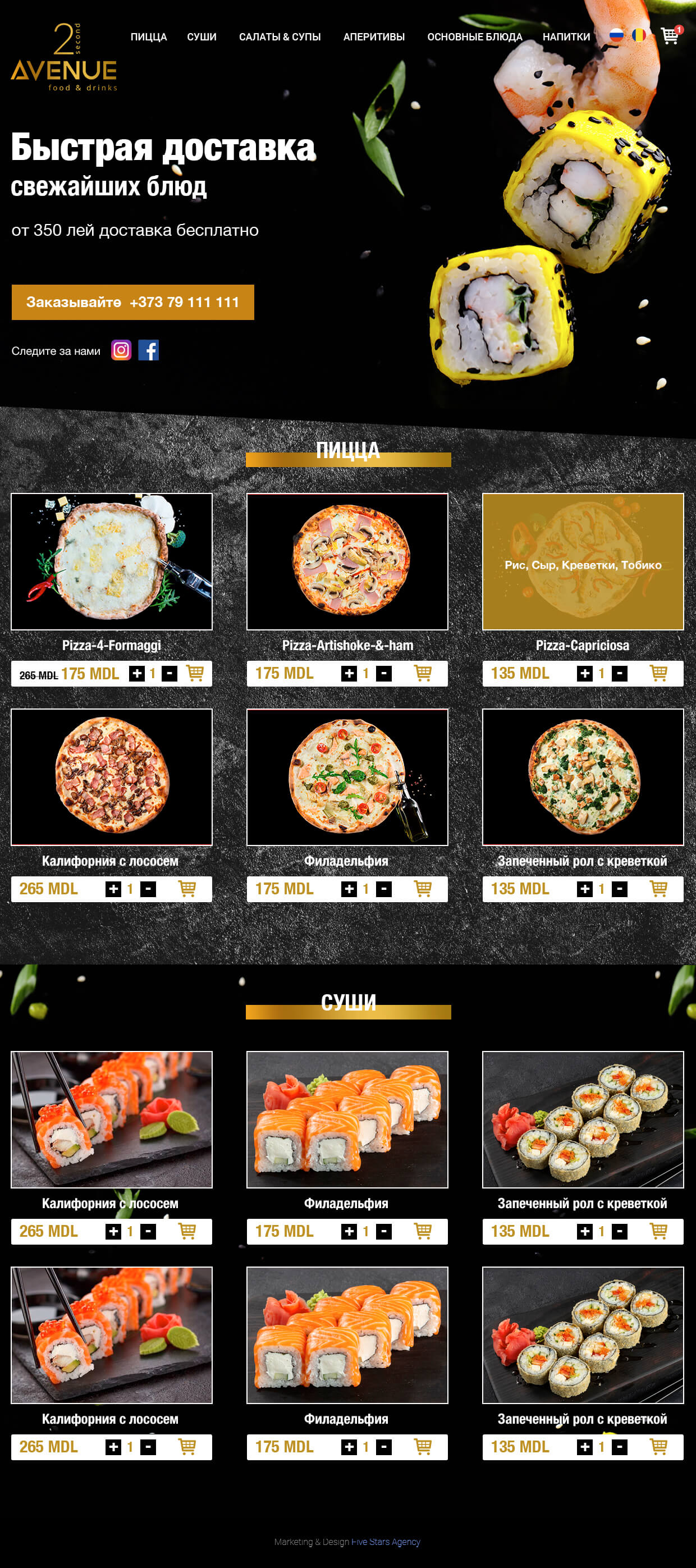
Task: Open the ПИЦЦА menu section
Action: tap(148, 37)
